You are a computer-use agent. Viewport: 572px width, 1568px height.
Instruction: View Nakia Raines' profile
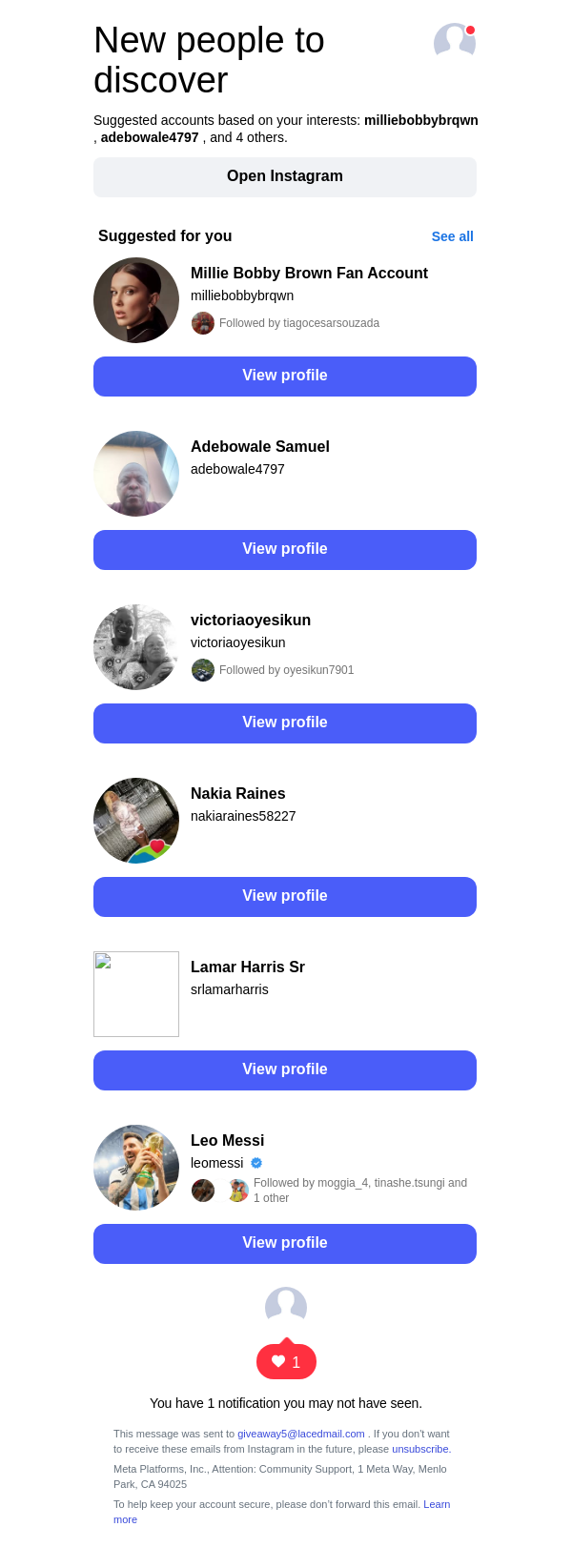point(285,896)
